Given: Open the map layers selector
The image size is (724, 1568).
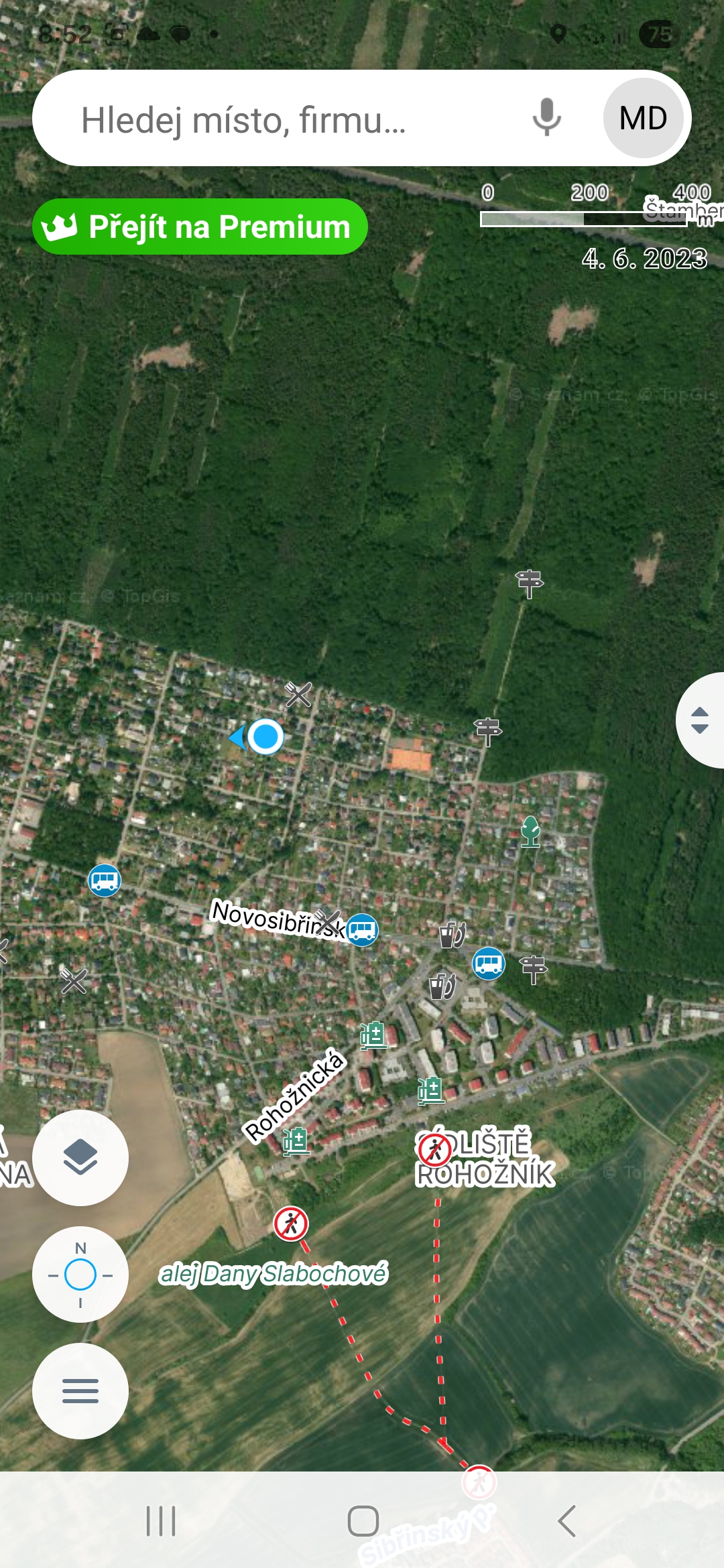Looking at the screenshot, I should [80, 1158].
